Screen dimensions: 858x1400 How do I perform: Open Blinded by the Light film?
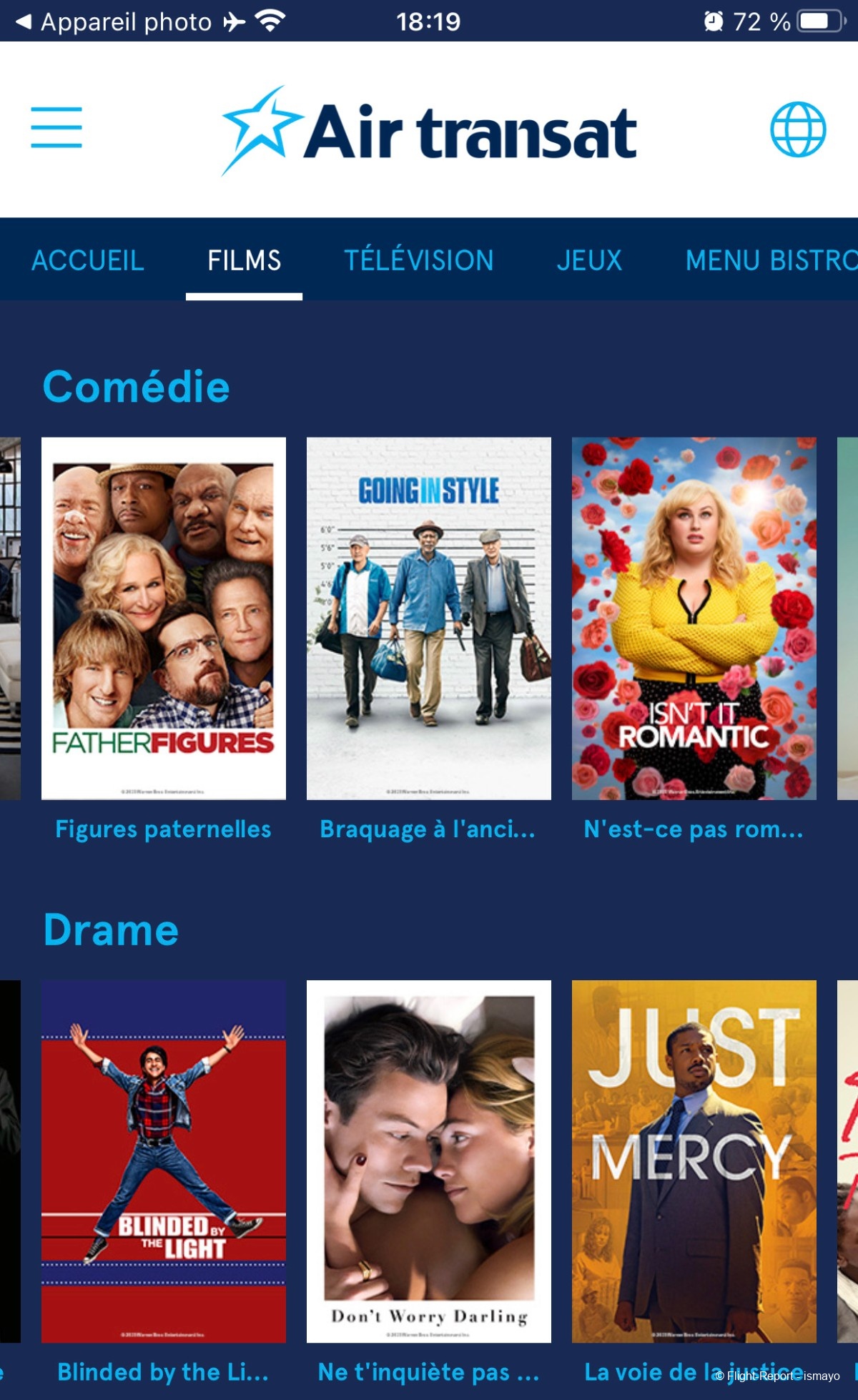(164, 1160)
